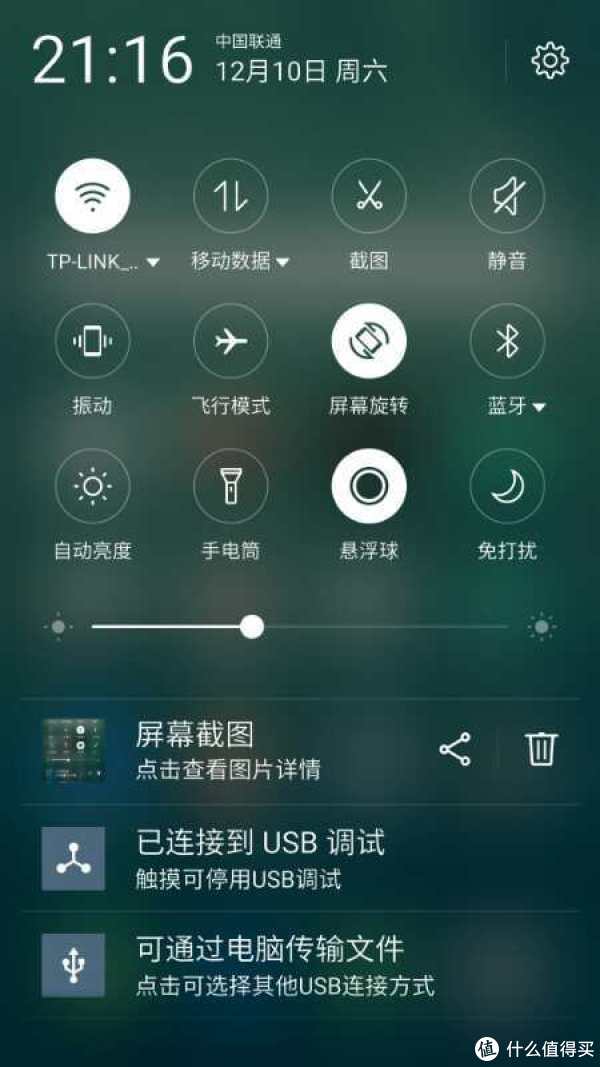Turn on the 蓝牙 Bluetooth toggle

pos(507,341)
